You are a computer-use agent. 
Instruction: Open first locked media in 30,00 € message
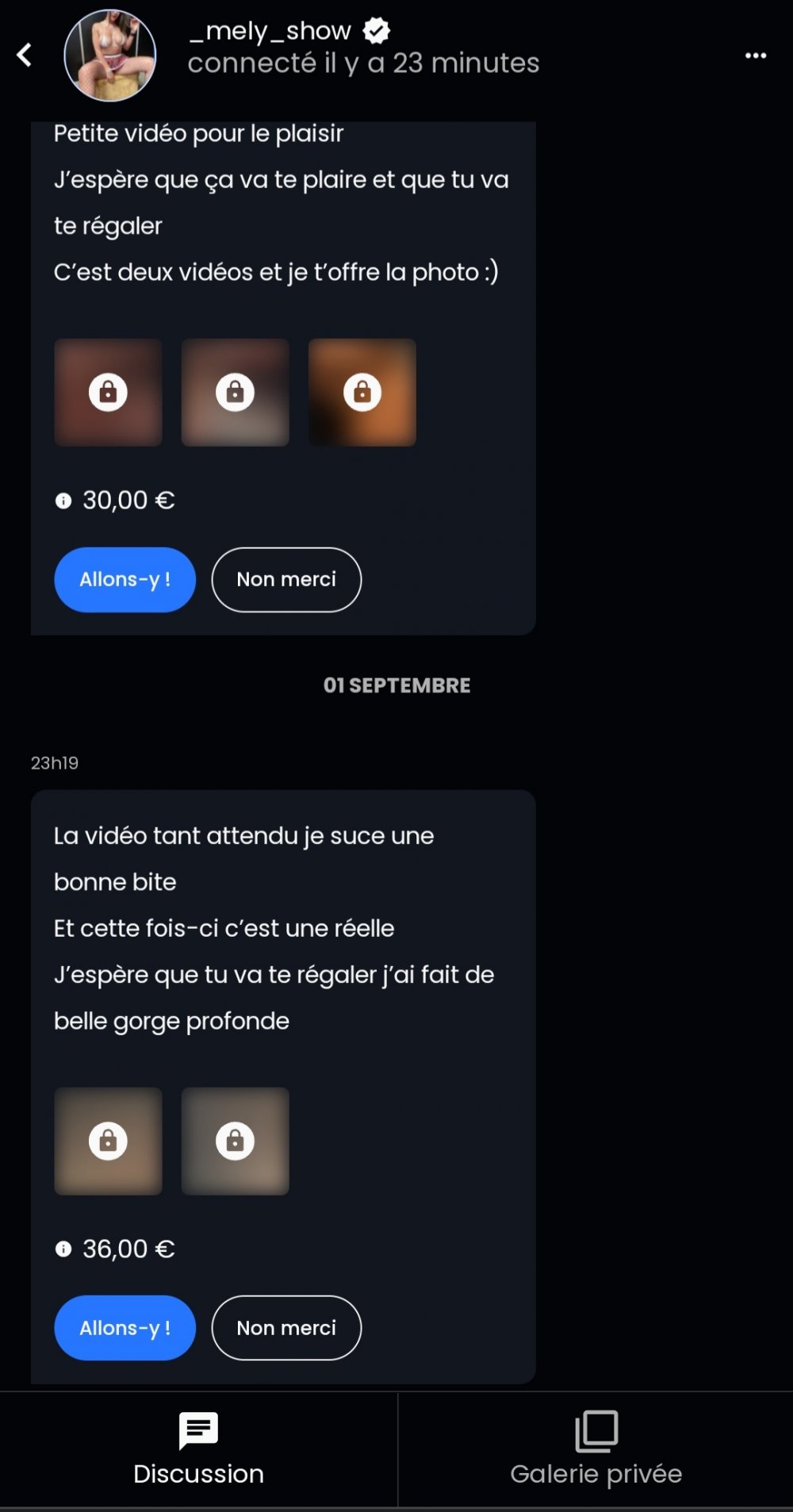(109, 393)
